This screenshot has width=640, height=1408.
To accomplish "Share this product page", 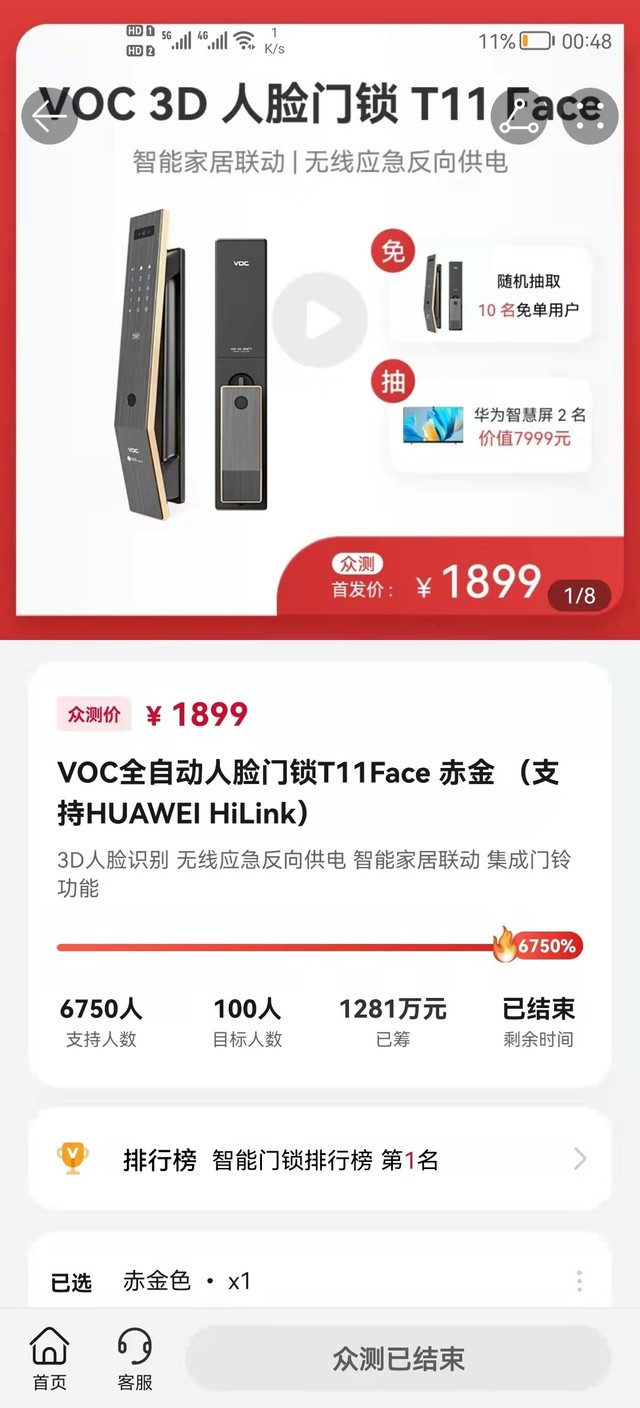I will [x=518, y=117].
